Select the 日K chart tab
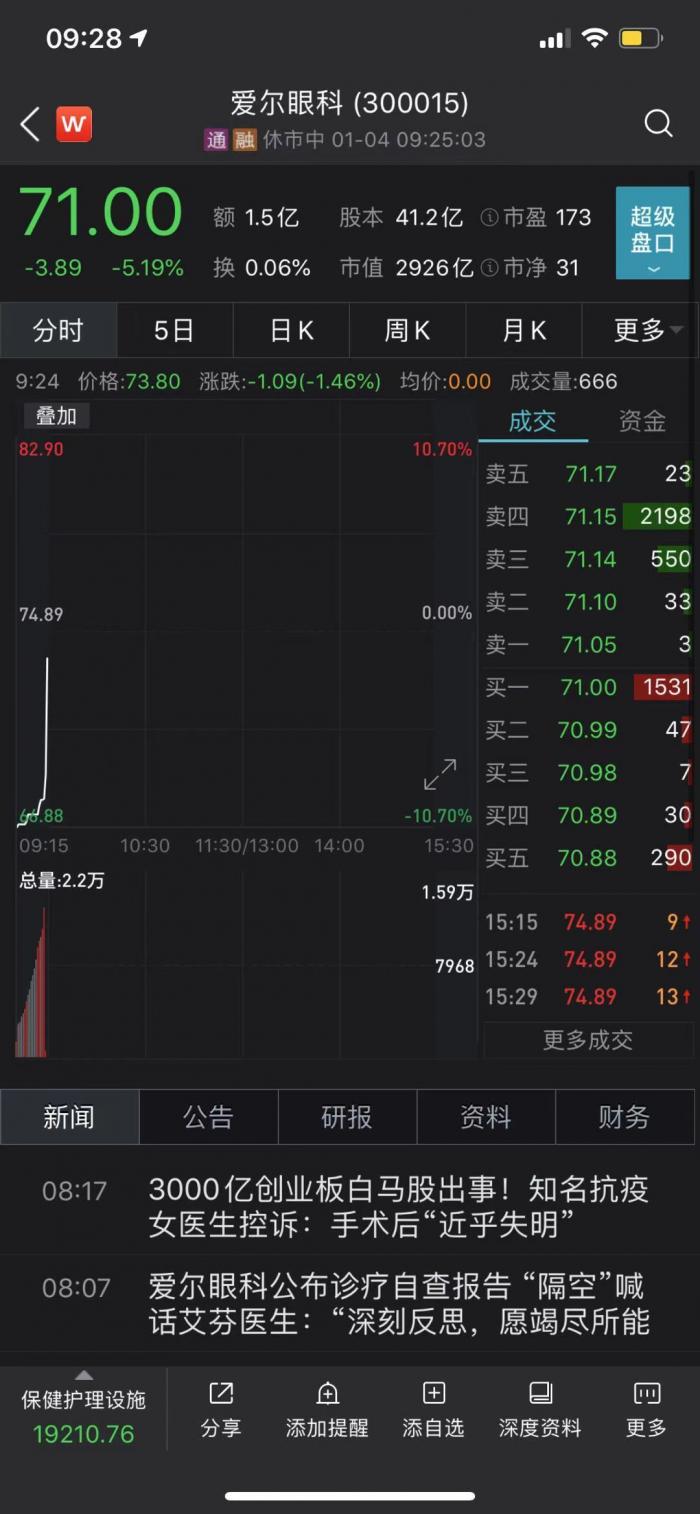This screenshot has height=1514, width=700. click(x=291, y=331)
